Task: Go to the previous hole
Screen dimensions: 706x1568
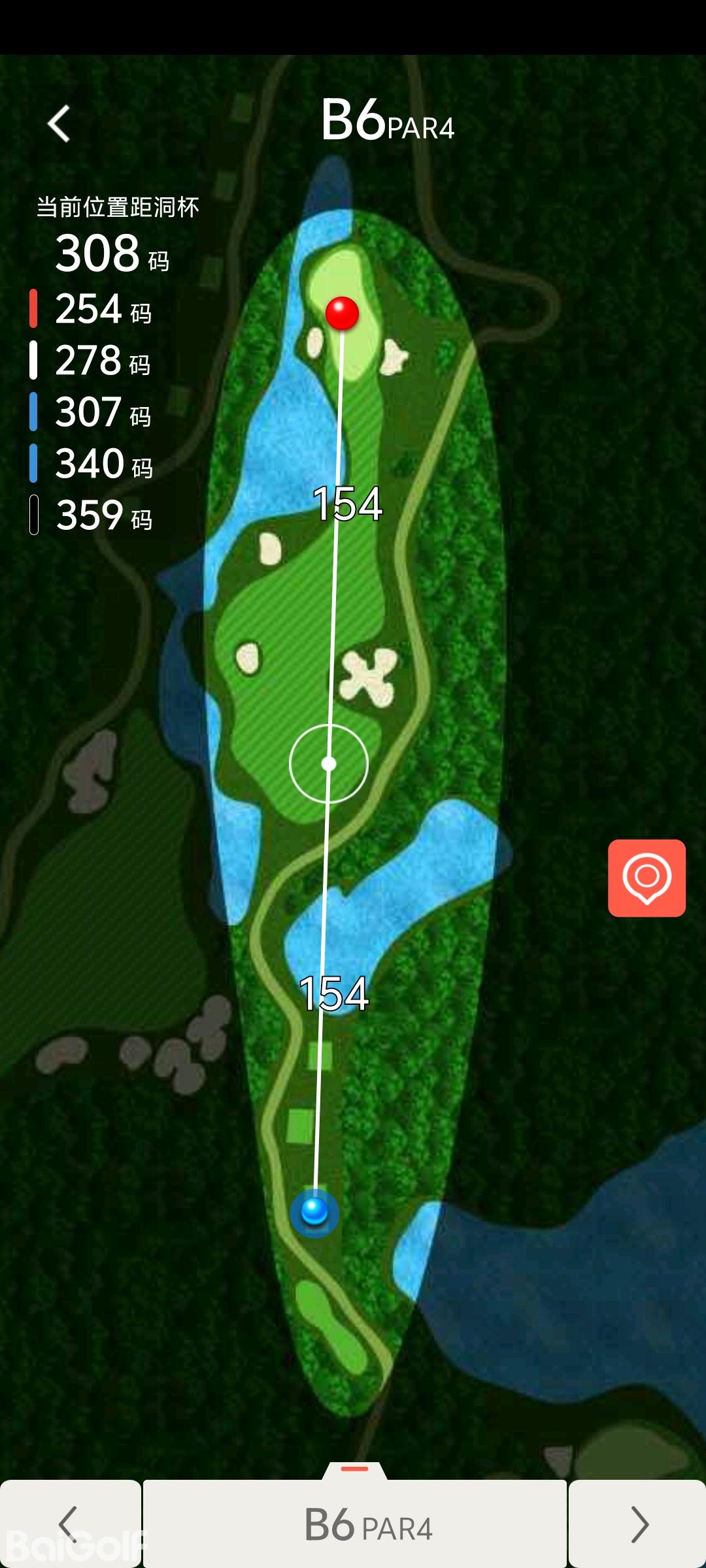Action: click(x=69, y=1524)
